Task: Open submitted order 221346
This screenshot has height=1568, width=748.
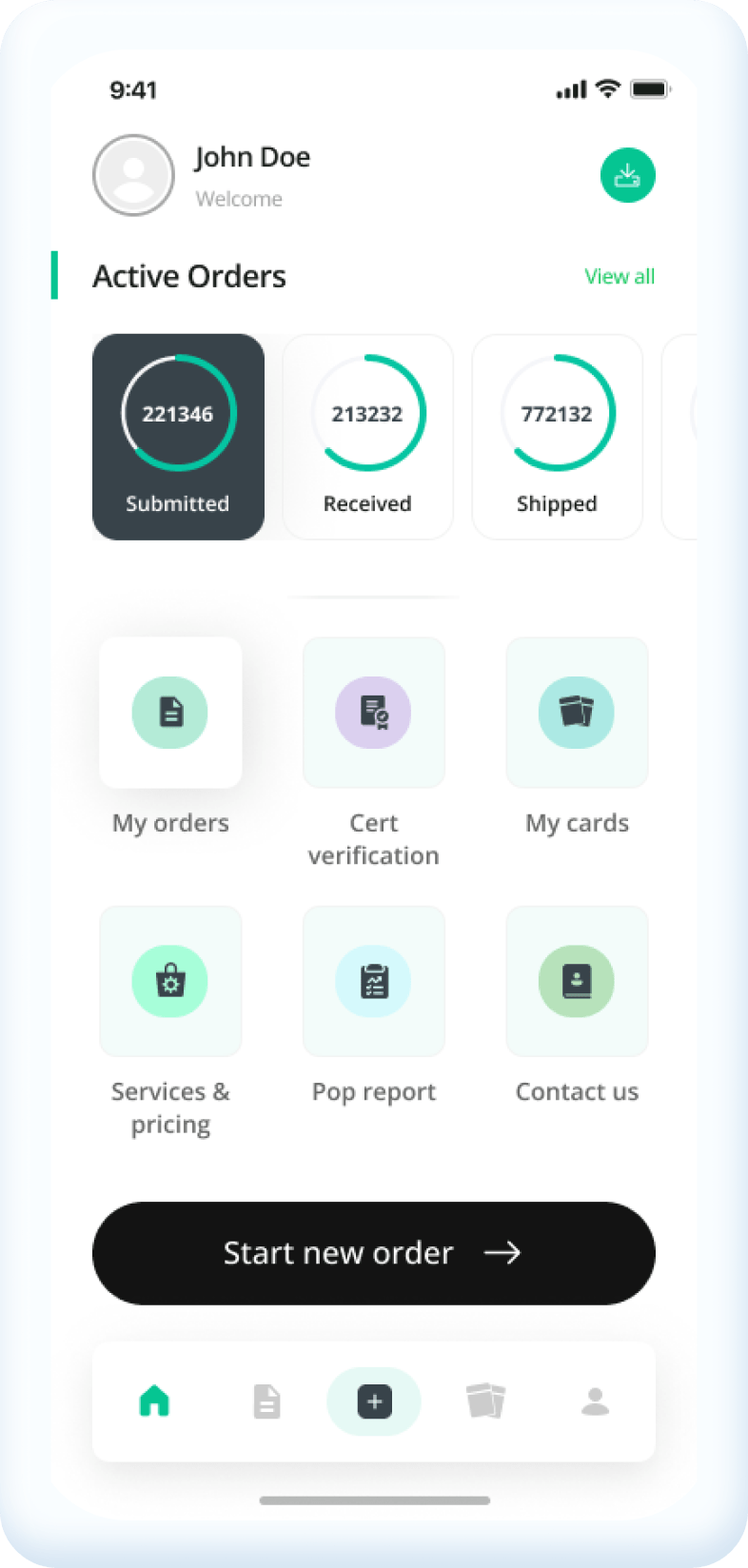Action: 178,437
